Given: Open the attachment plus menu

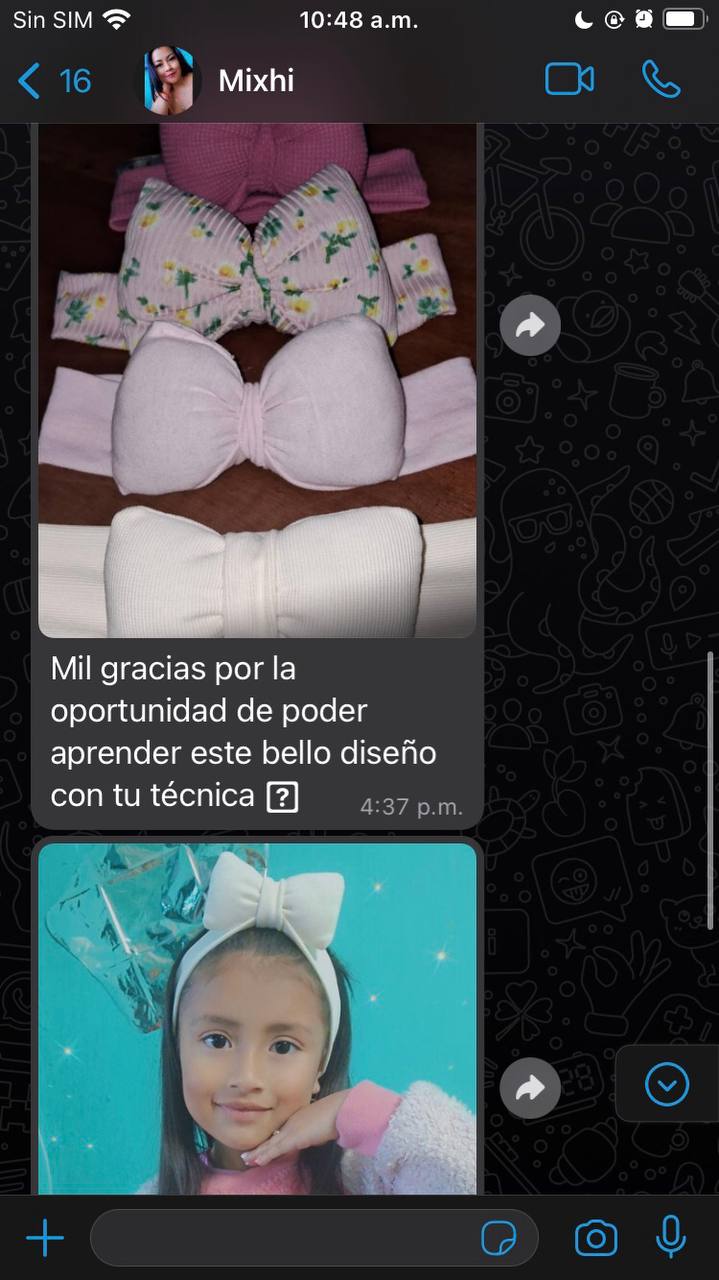Looking at the screenshot, I should tap(44, 1239).
